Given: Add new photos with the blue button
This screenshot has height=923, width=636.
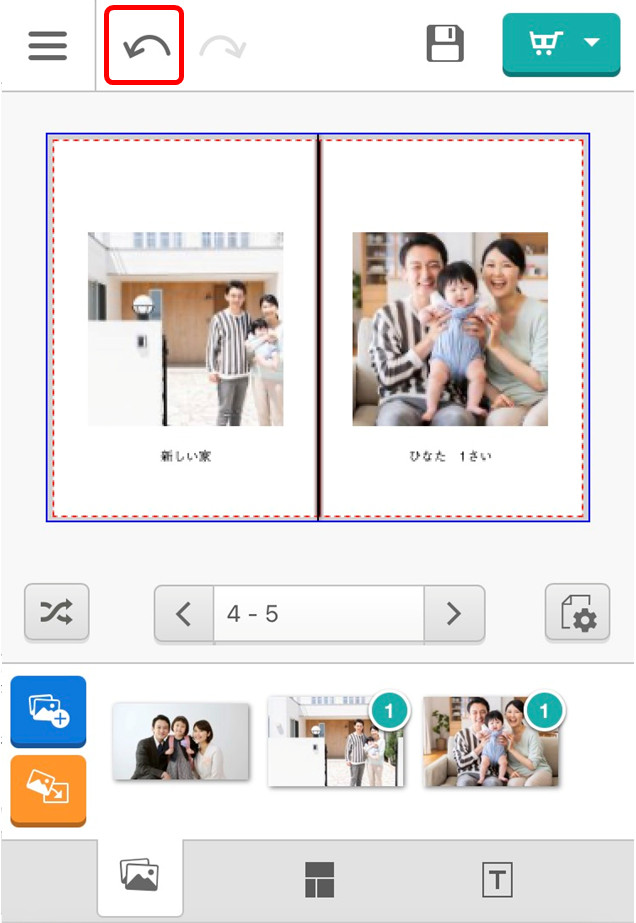Looking at the screenshot, I should pos(48,710).
